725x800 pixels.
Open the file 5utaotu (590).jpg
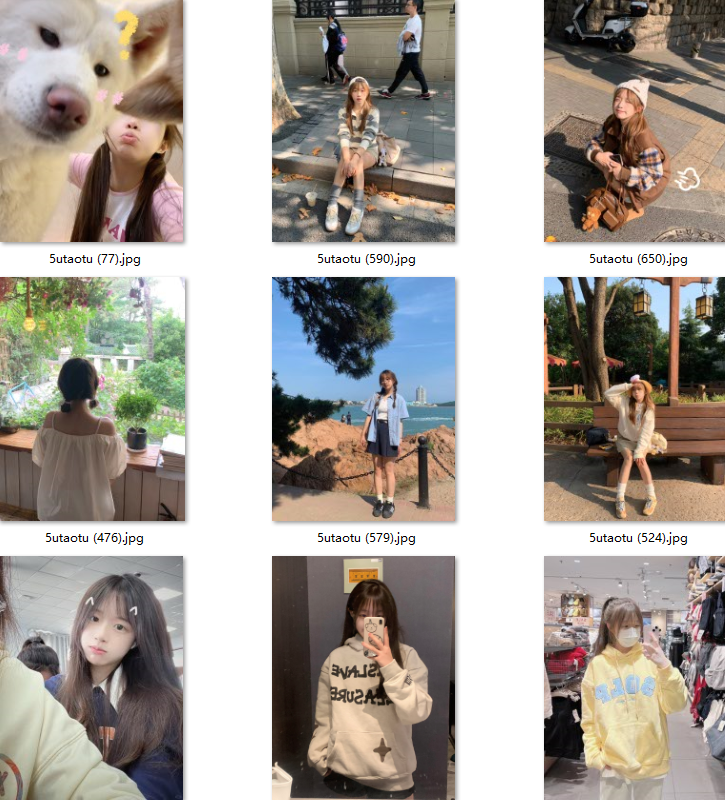tap(363, 120)
